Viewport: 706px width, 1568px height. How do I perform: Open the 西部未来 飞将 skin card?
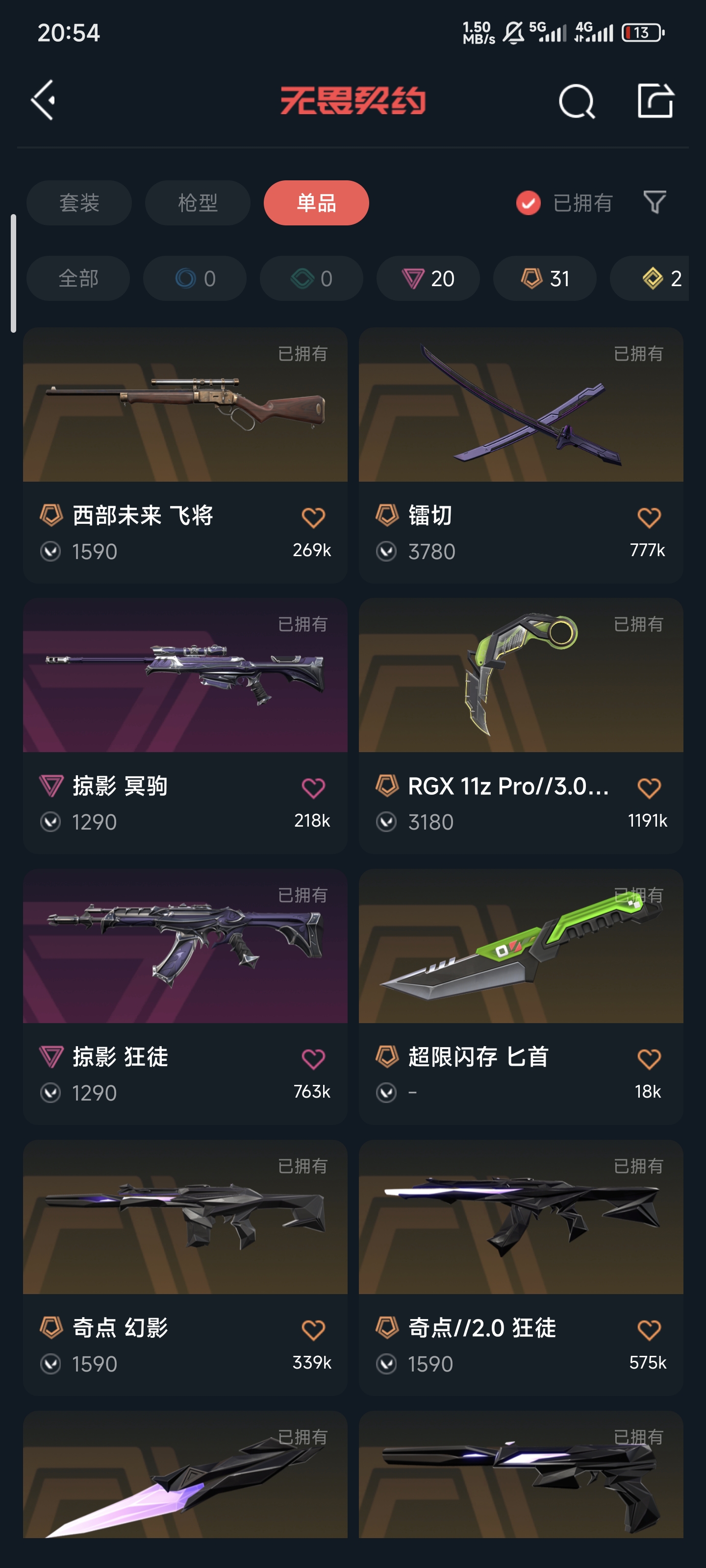(185, 455)
